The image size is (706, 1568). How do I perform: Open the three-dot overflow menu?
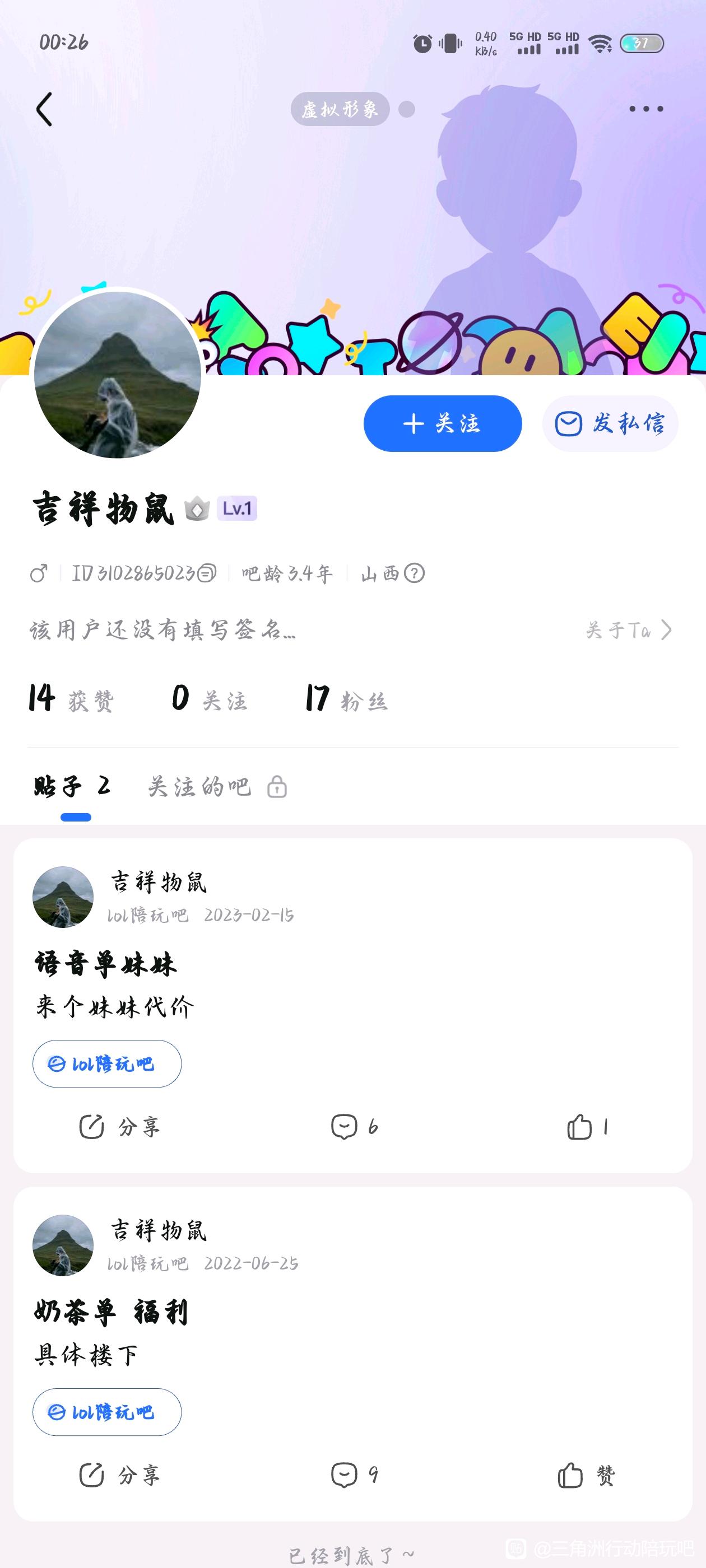coord(646,109)
